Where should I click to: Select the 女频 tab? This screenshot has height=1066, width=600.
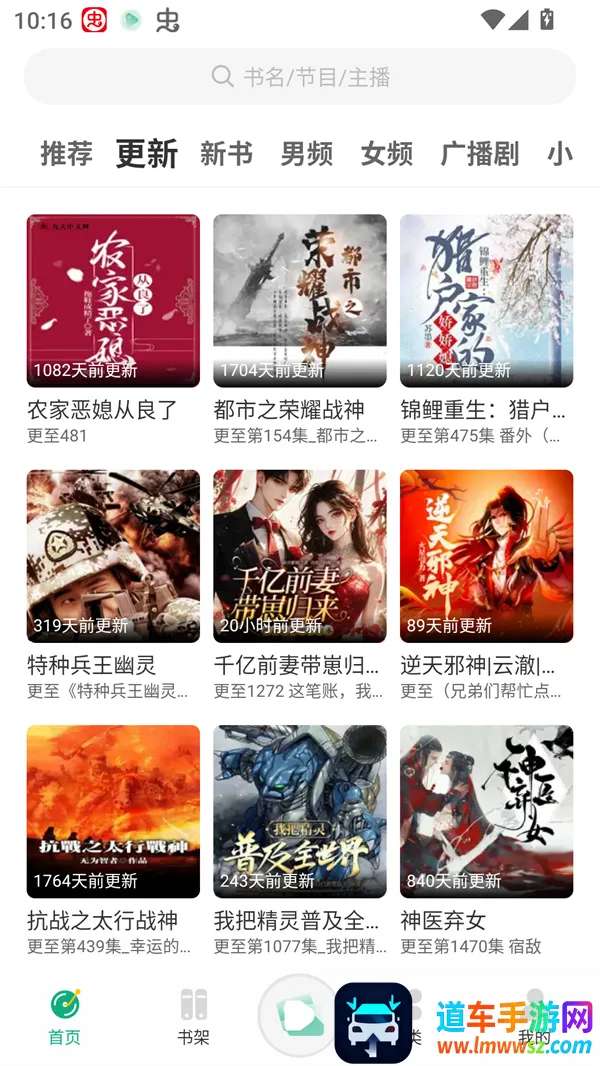coord(386,154)
